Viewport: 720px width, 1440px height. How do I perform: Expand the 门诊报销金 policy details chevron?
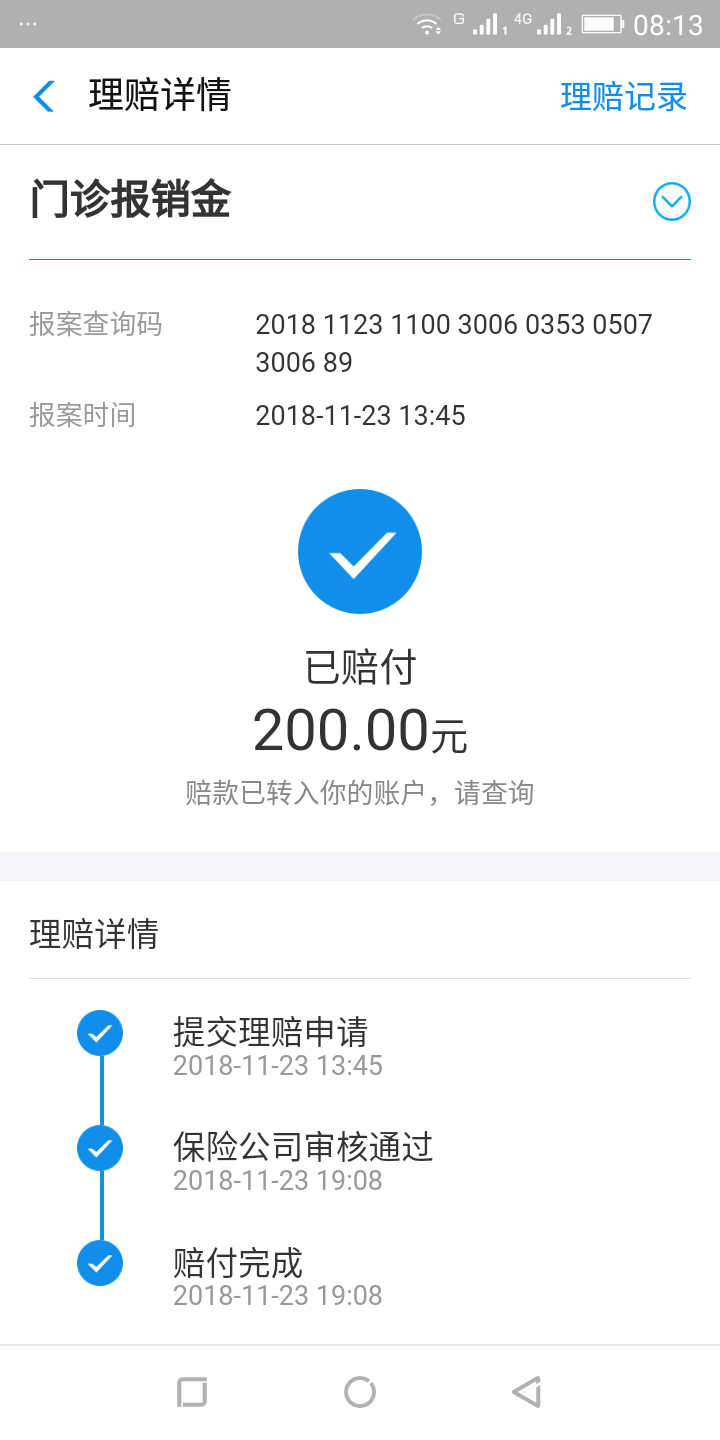(671, 202)
